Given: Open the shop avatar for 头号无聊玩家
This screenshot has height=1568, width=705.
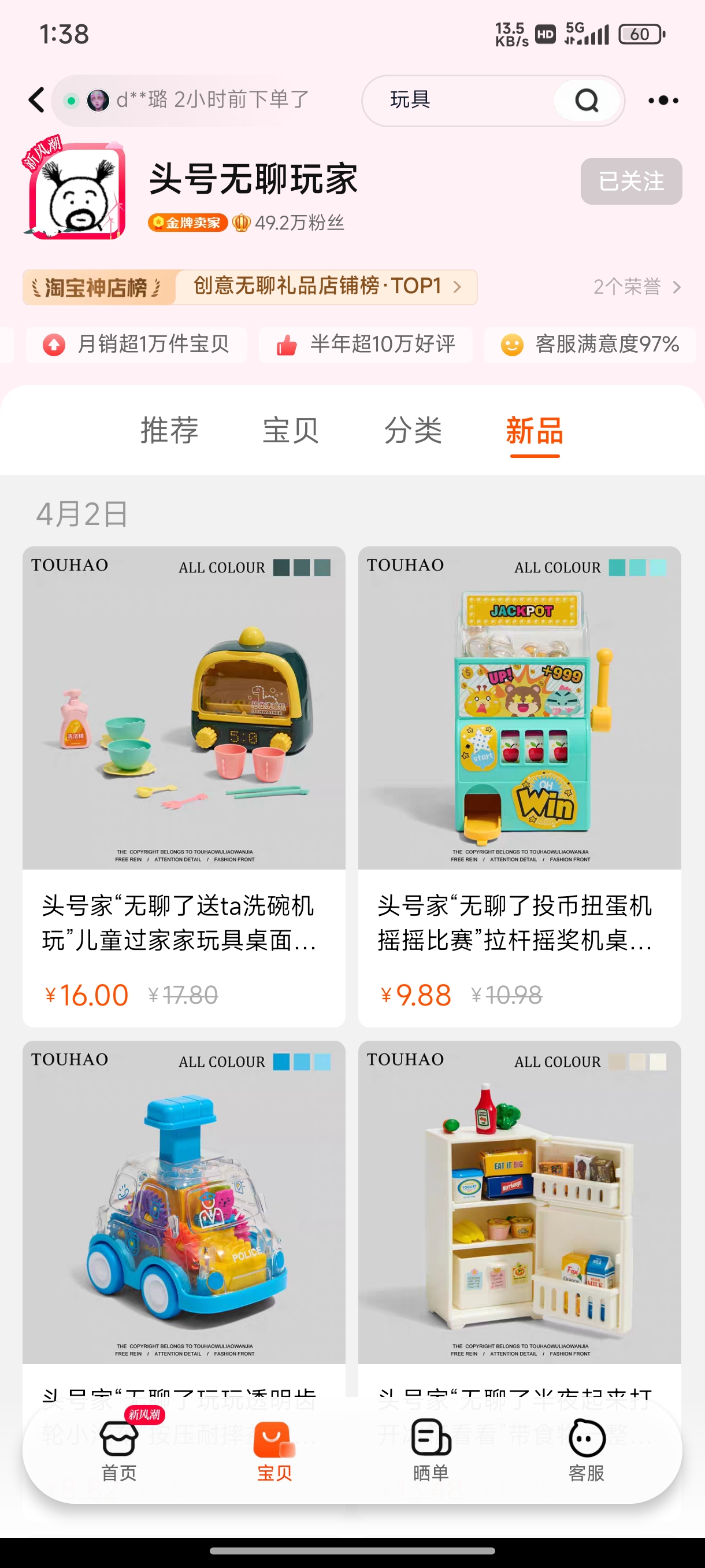Looking at the screenshot, I should click(76, 190).
